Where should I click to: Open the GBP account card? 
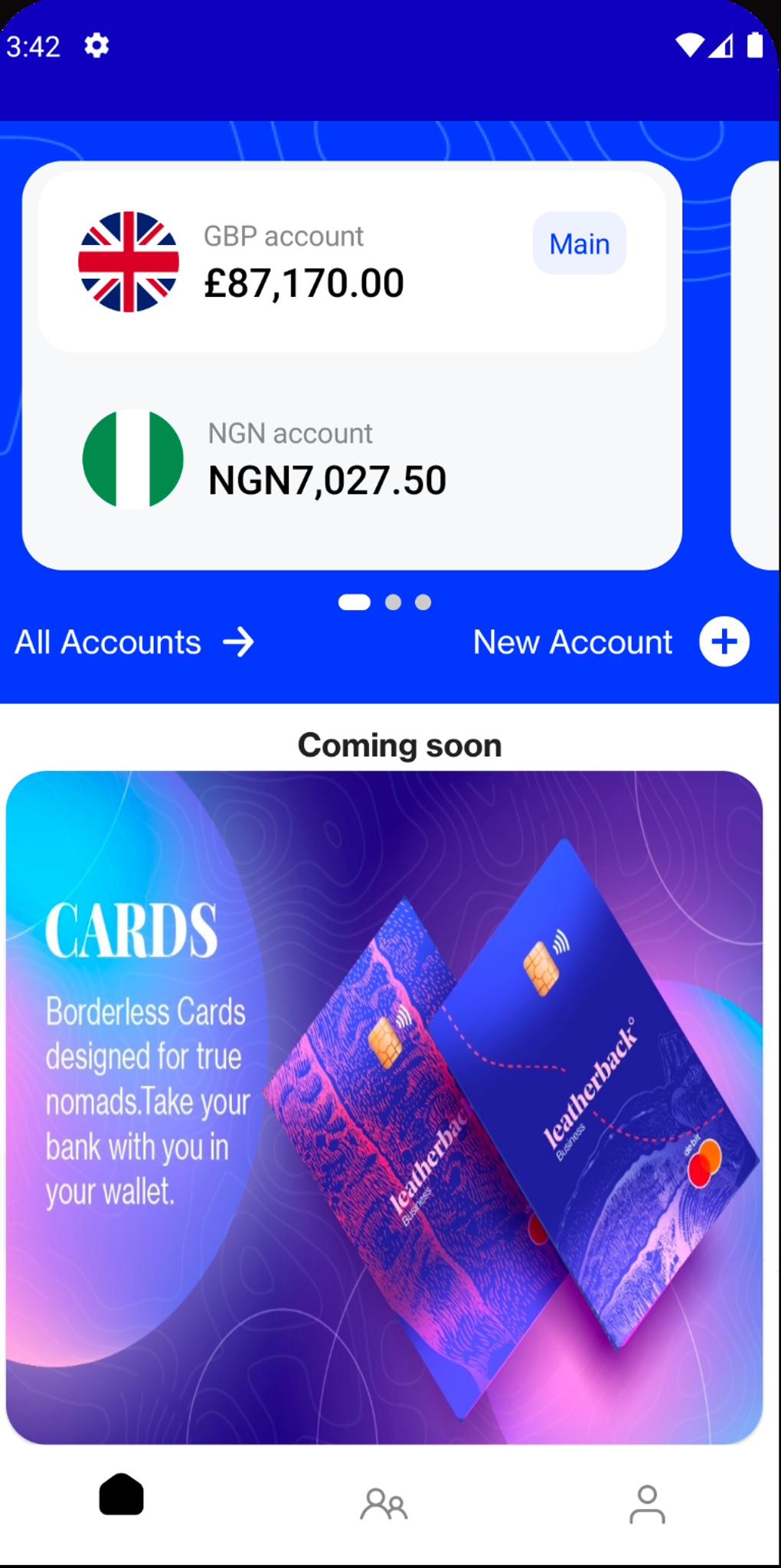click(351, 262)
